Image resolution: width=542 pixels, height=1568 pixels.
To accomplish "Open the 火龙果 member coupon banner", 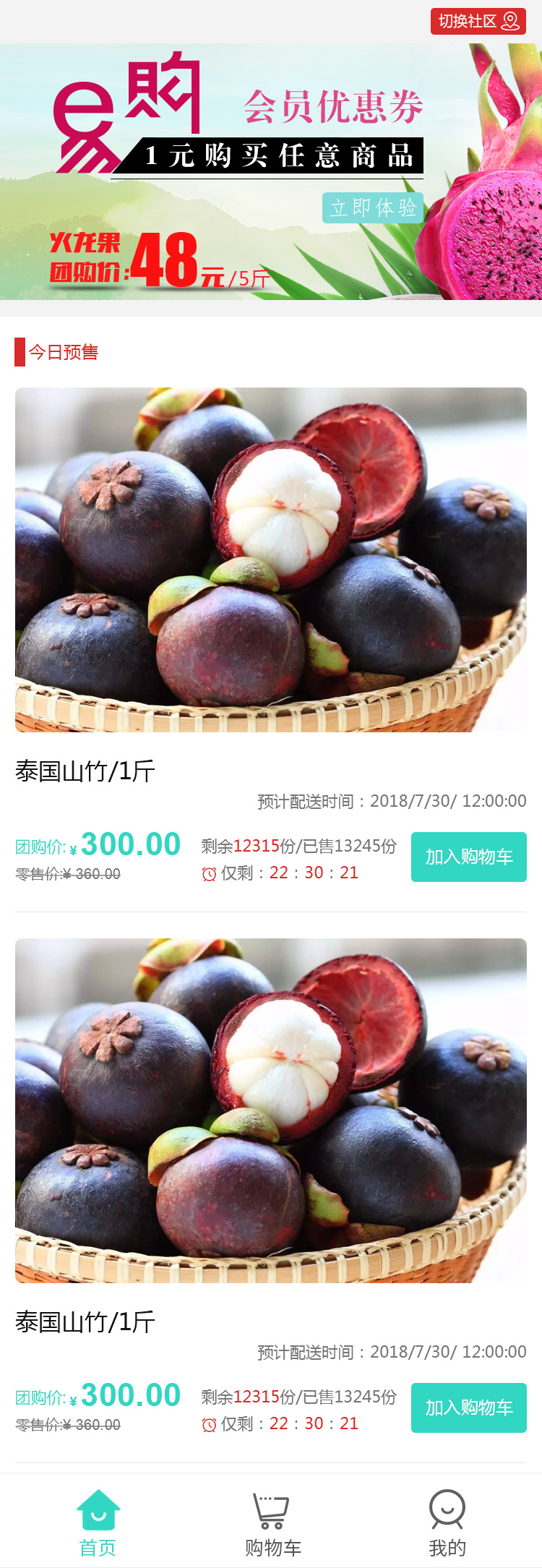I will 271,172.
